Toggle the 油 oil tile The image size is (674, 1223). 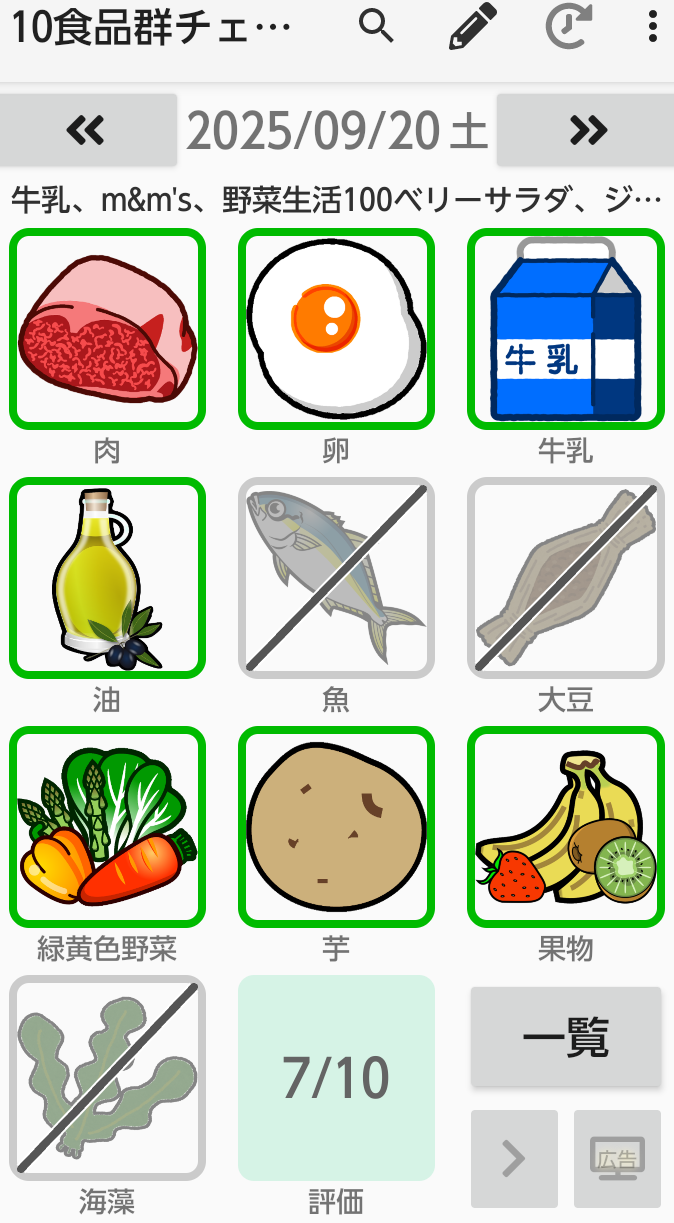pos(107,577)
